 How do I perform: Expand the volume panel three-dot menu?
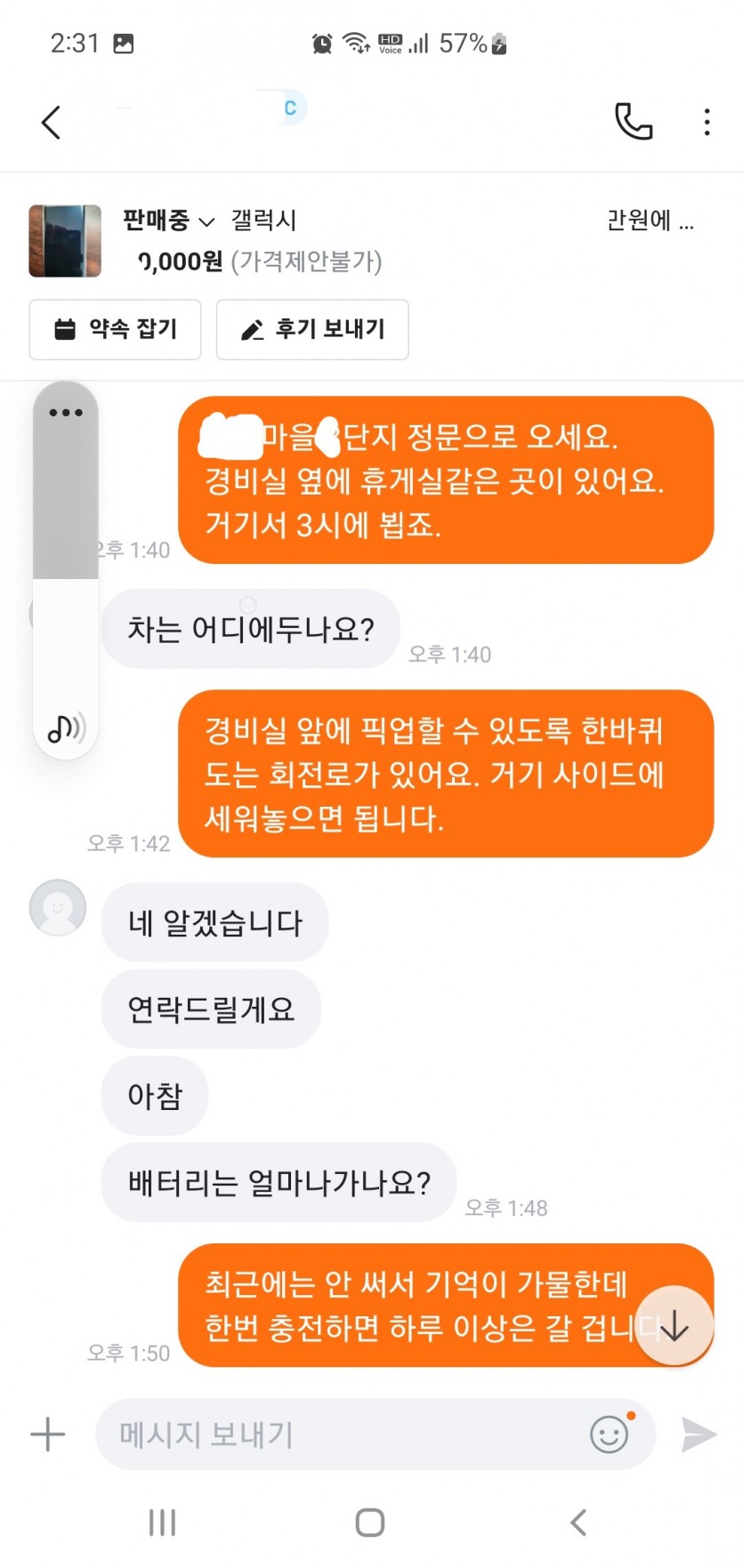tap(66, 413)
